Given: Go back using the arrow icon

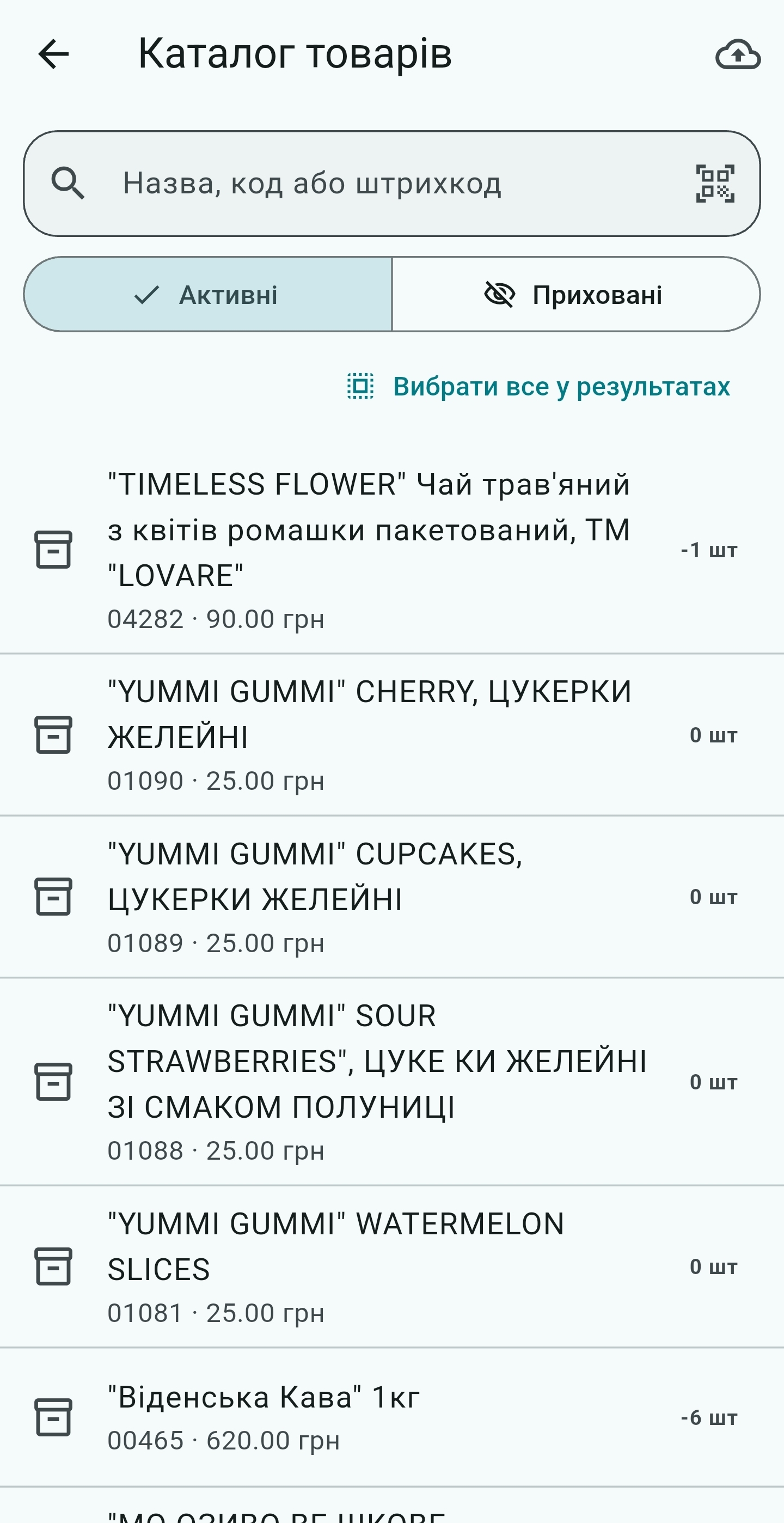Looking at the screenshot, I should (53, 54).
